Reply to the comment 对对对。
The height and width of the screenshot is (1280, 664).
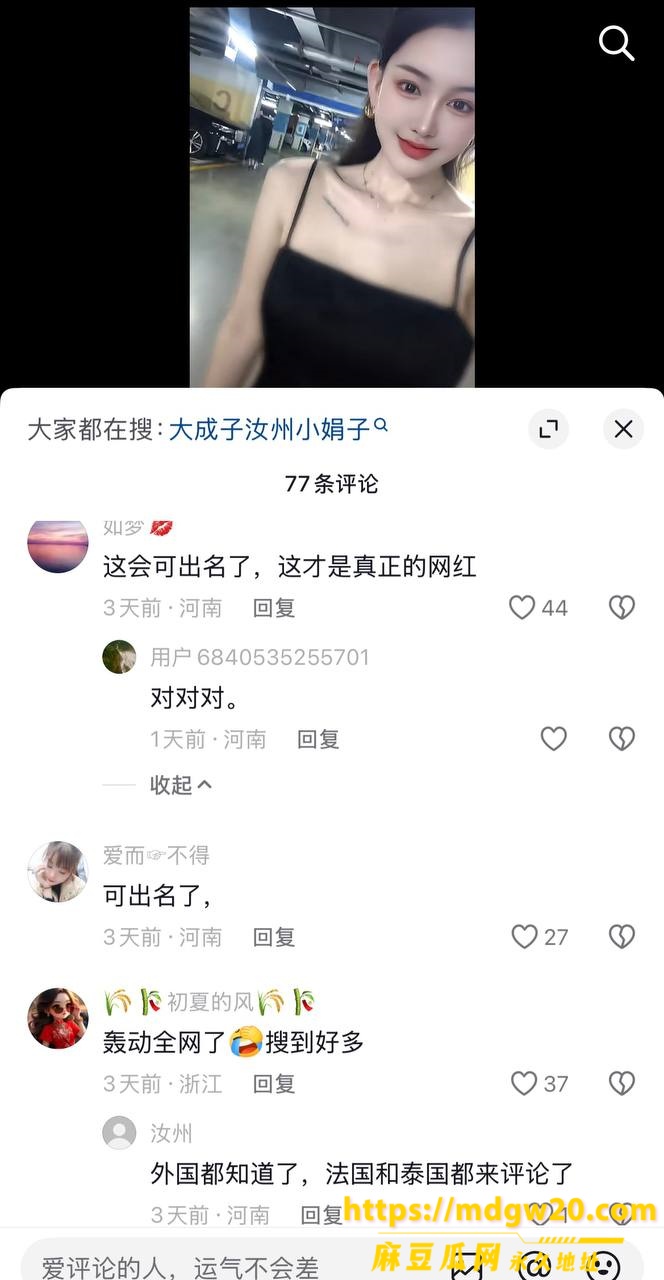tap(318, 739)
